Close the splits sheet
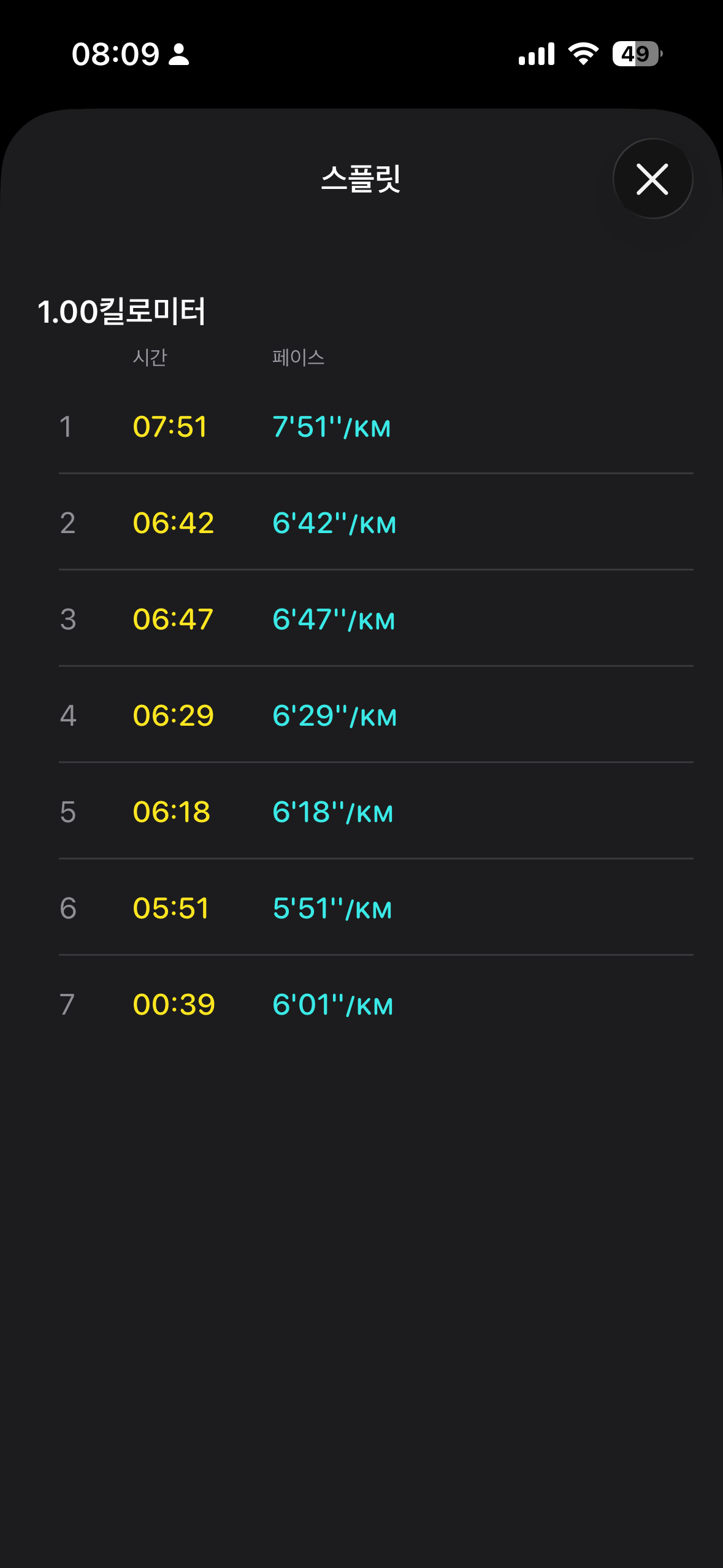The image size is (723, 1568). (x=652, y=179)
